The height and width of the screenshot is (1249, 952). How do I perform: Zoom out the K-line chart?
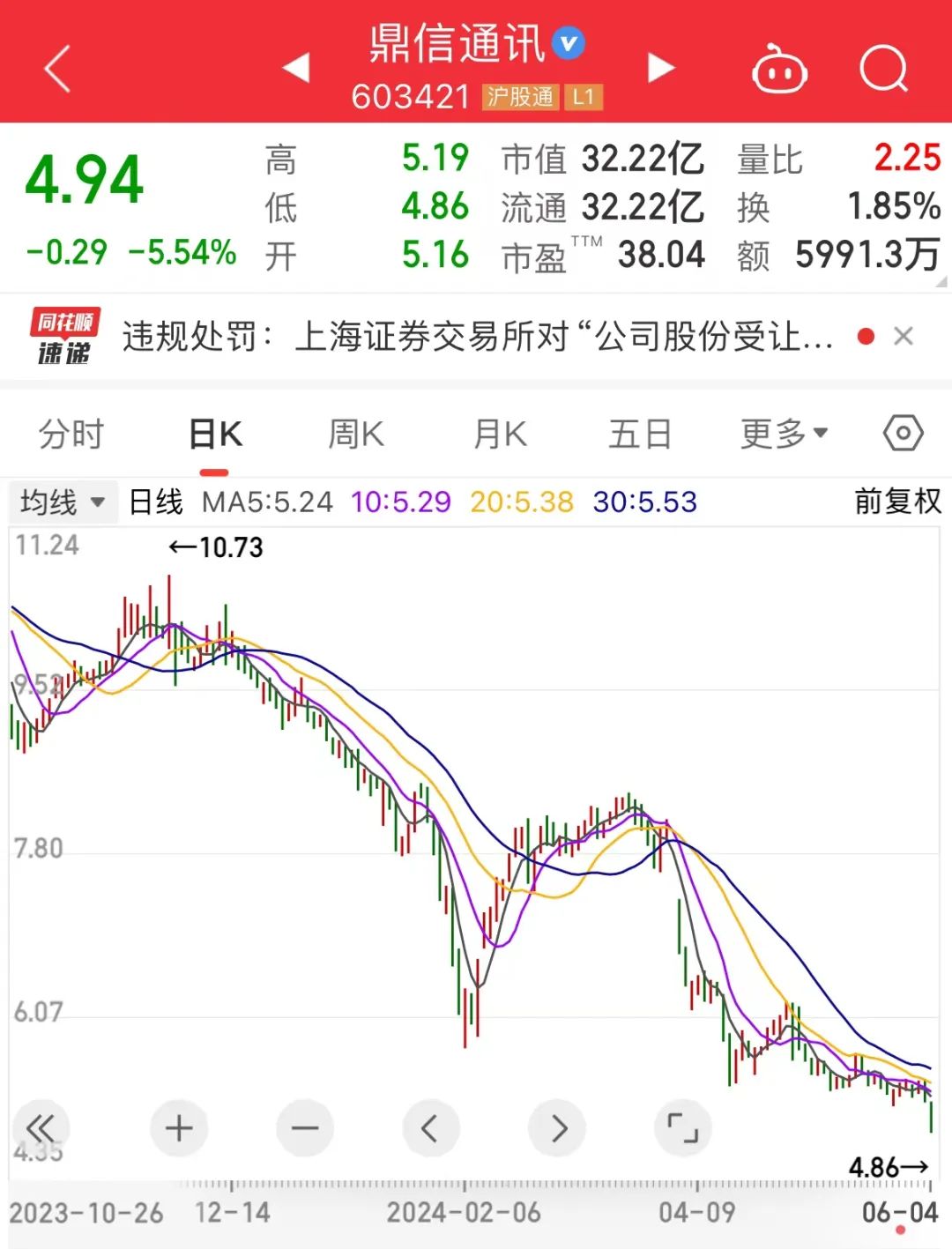[x=305, y=1127]
